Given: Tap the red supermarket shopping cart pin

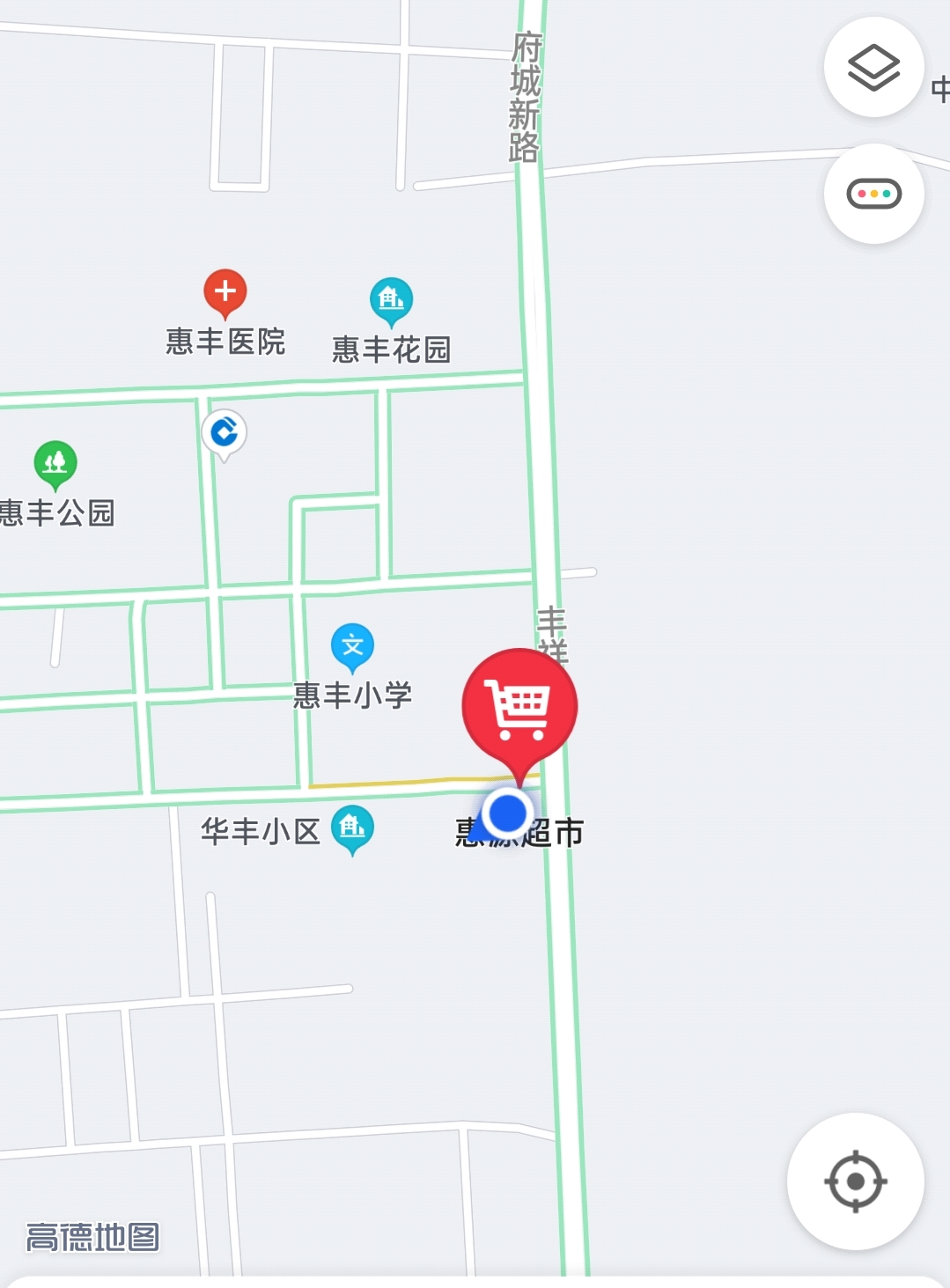Looking at the screenshot, I should pyautogui.click(x=519, y=706).
